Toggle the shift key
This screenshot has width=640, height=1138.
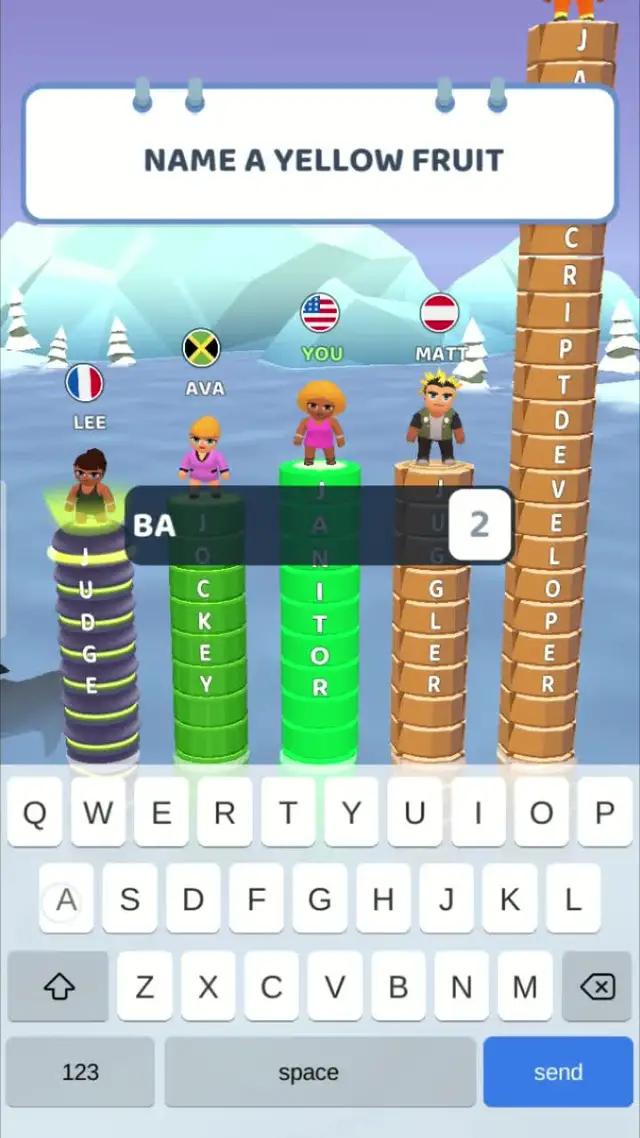click(x=59, y=987)
